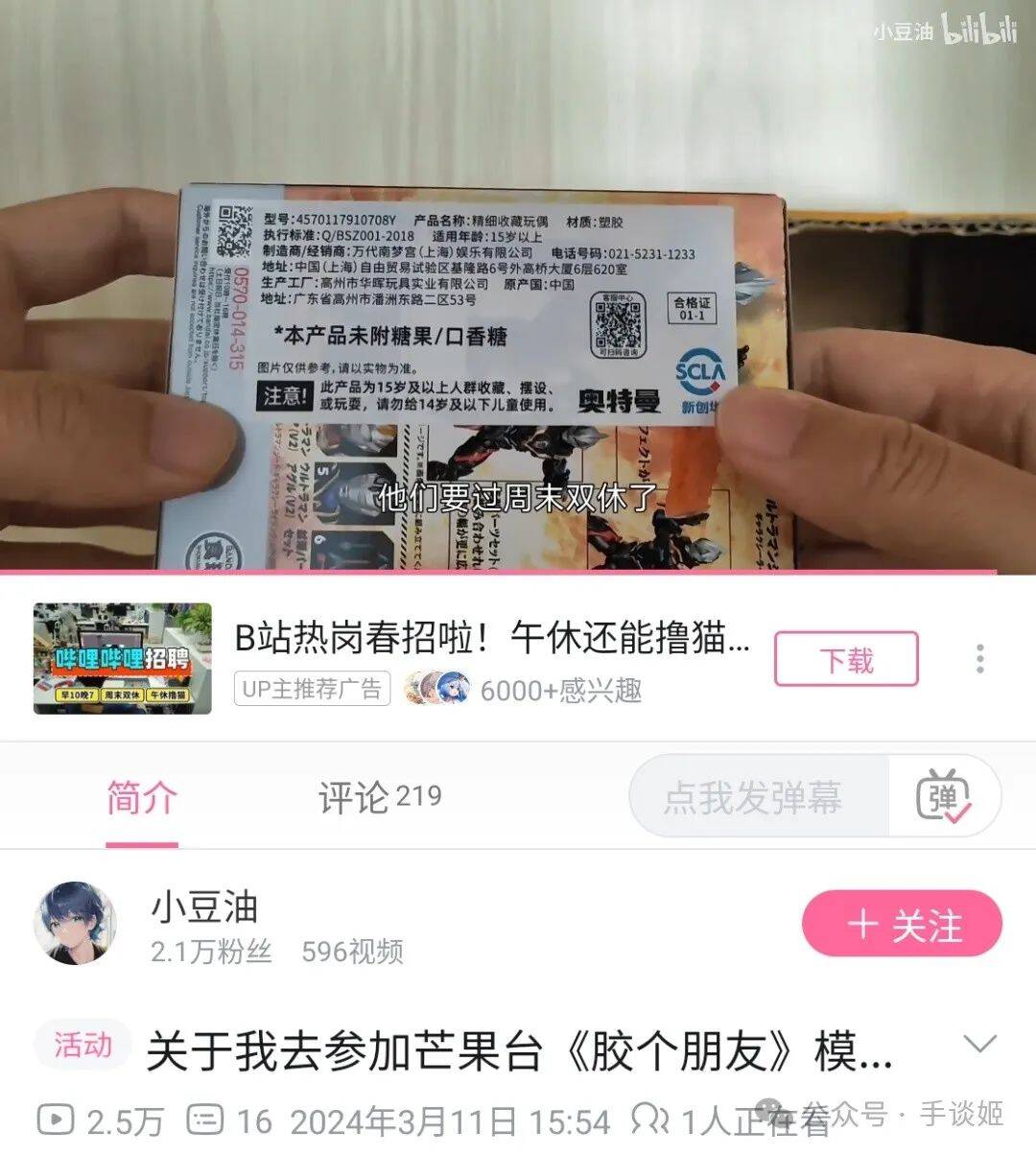Switch to the 简介 tab
Screen dimensions: 1036x1155
point(142,797)
